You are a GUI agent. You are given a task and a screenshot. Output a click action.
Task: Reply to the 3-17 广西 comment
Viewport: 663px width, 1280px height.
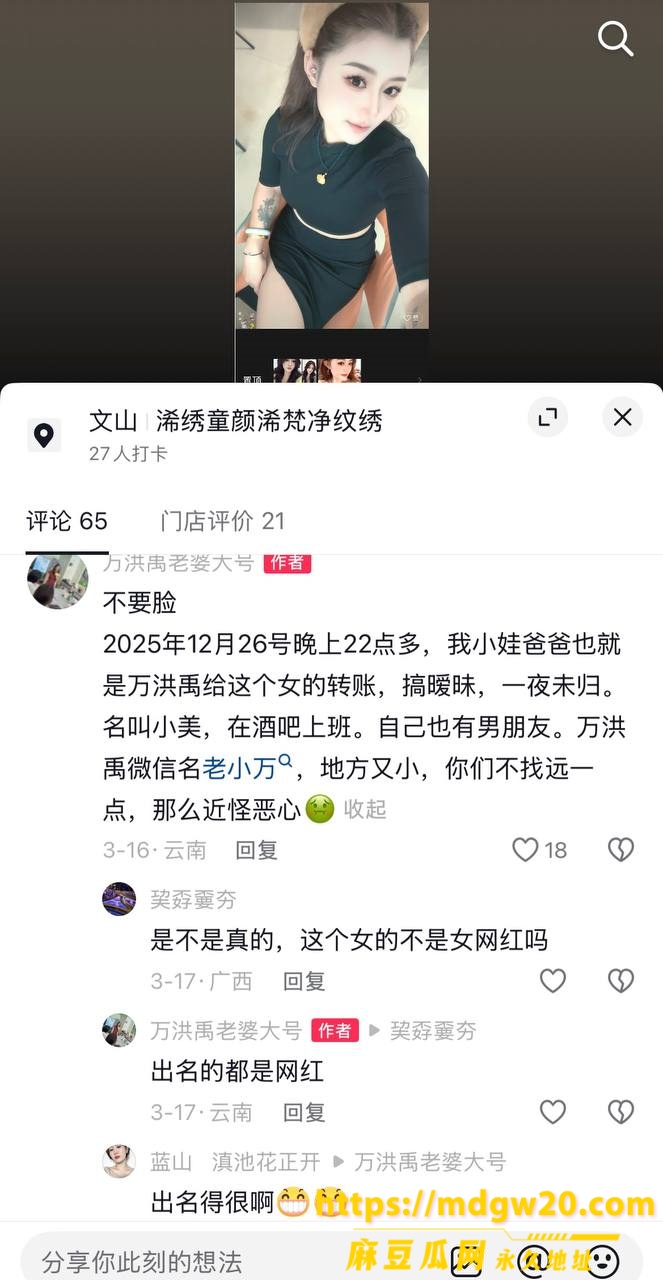coord(304,981)
